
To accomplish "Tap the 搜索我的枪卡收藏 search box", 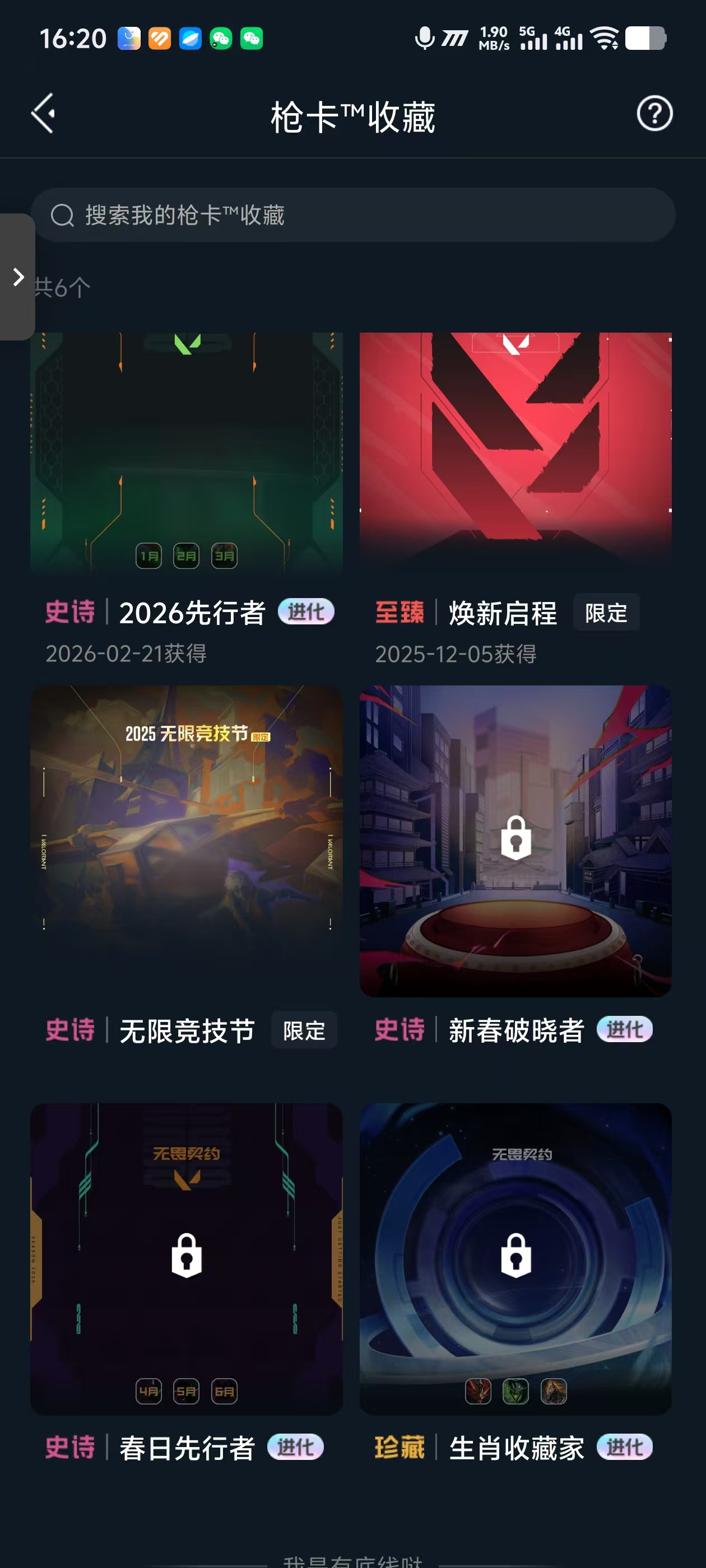I will point(354,216).
